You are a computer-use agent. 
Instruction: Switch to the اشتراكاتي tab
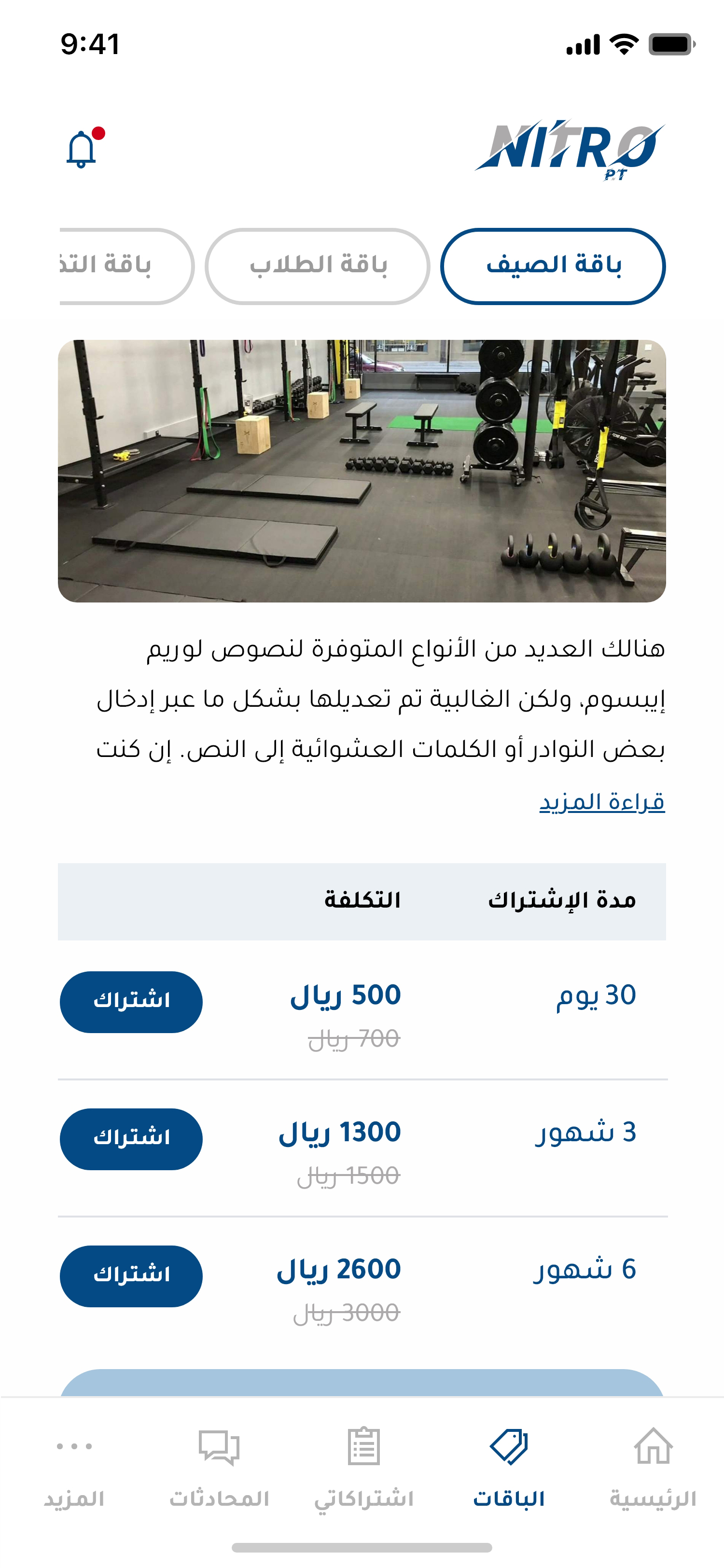click(364, 1466)
